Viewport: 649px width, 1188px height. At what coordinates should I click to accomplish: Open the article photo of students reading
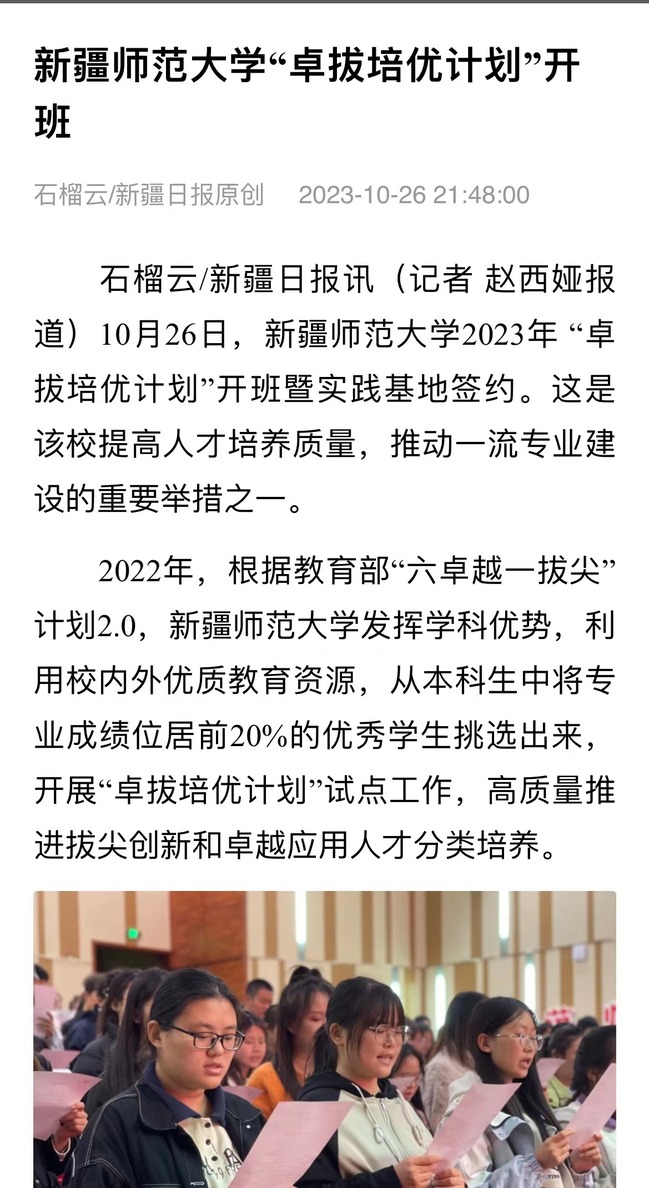pos(325,1040)
